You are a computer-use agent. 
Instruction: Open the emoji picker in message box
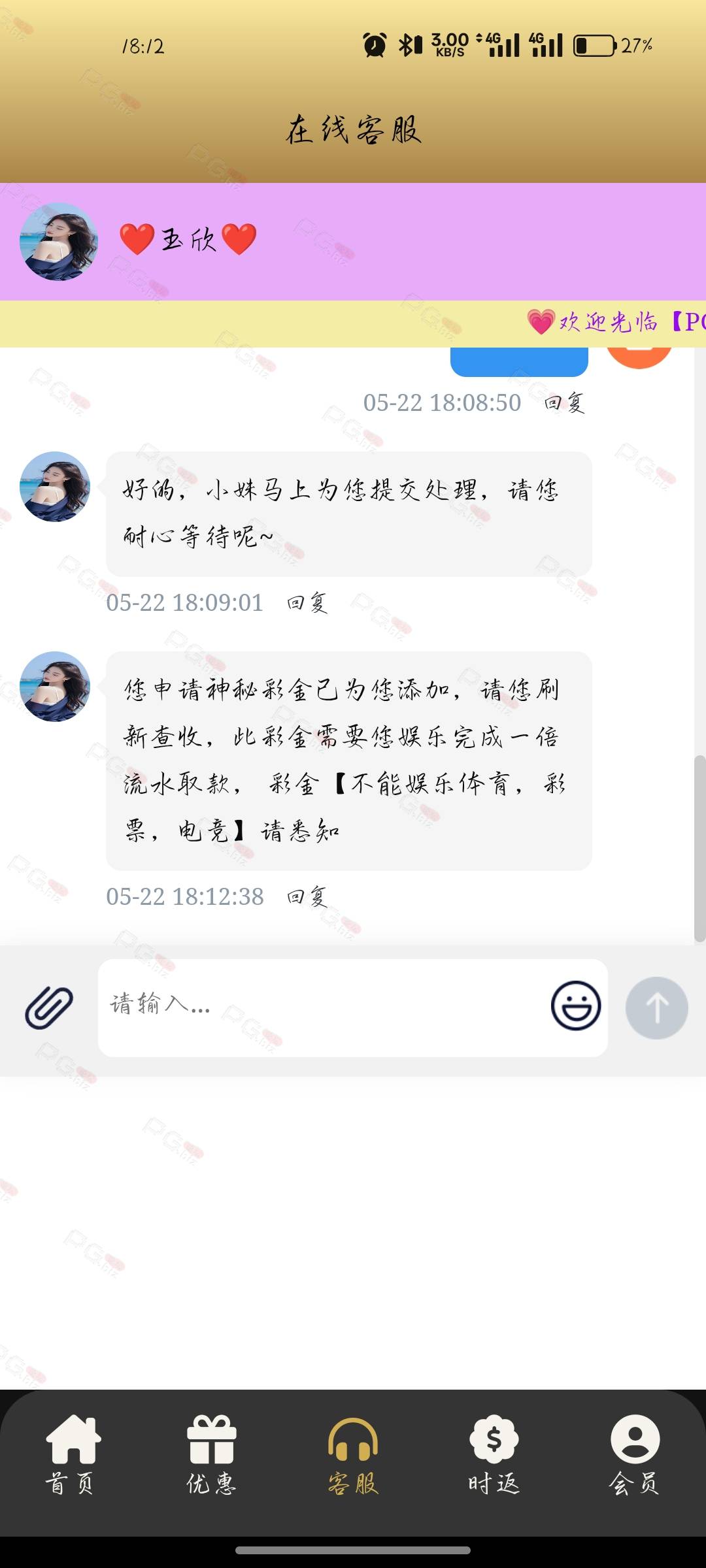point(575,1005)
